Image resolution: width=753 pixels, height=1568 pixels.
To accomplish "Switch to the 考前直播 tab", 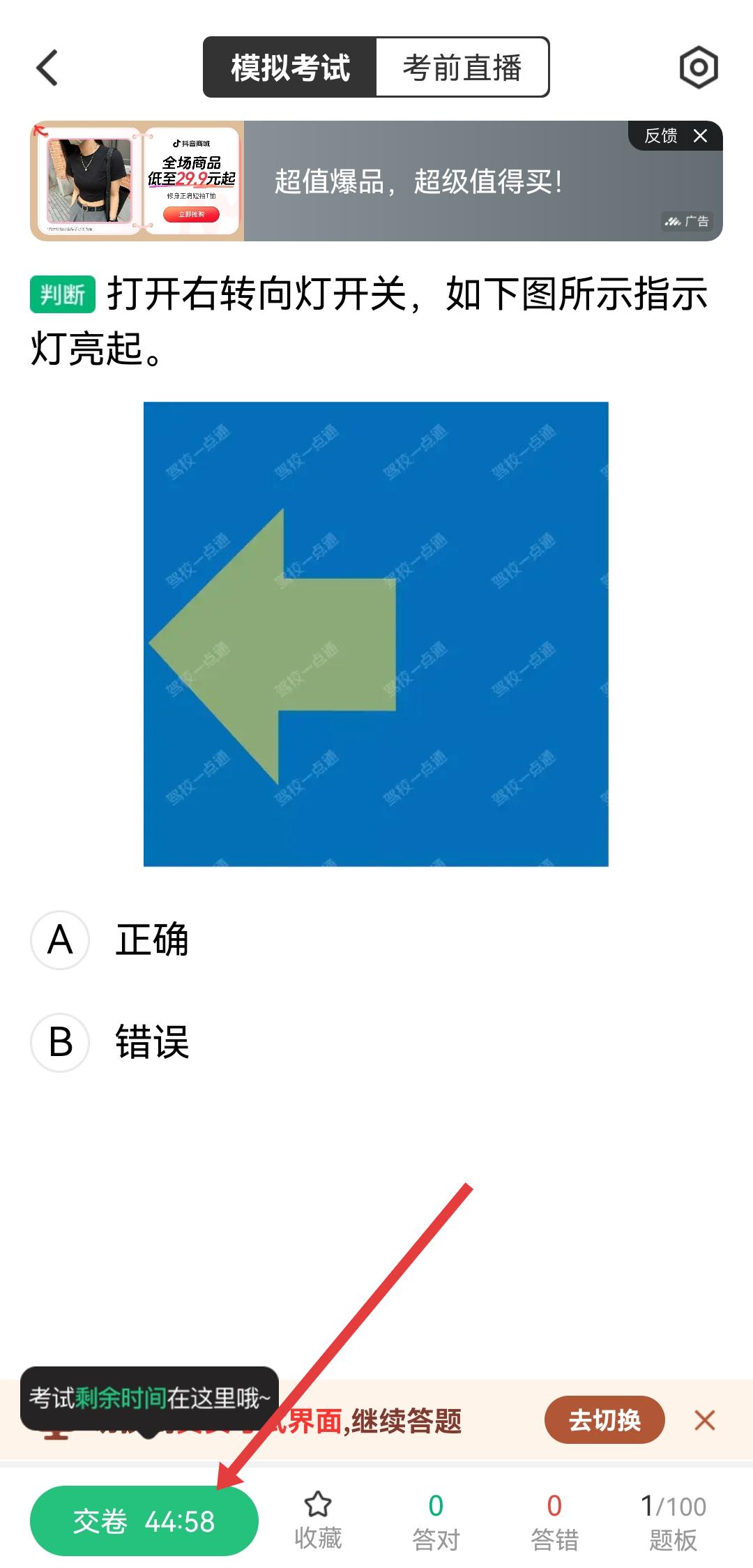I will (462, 68).
